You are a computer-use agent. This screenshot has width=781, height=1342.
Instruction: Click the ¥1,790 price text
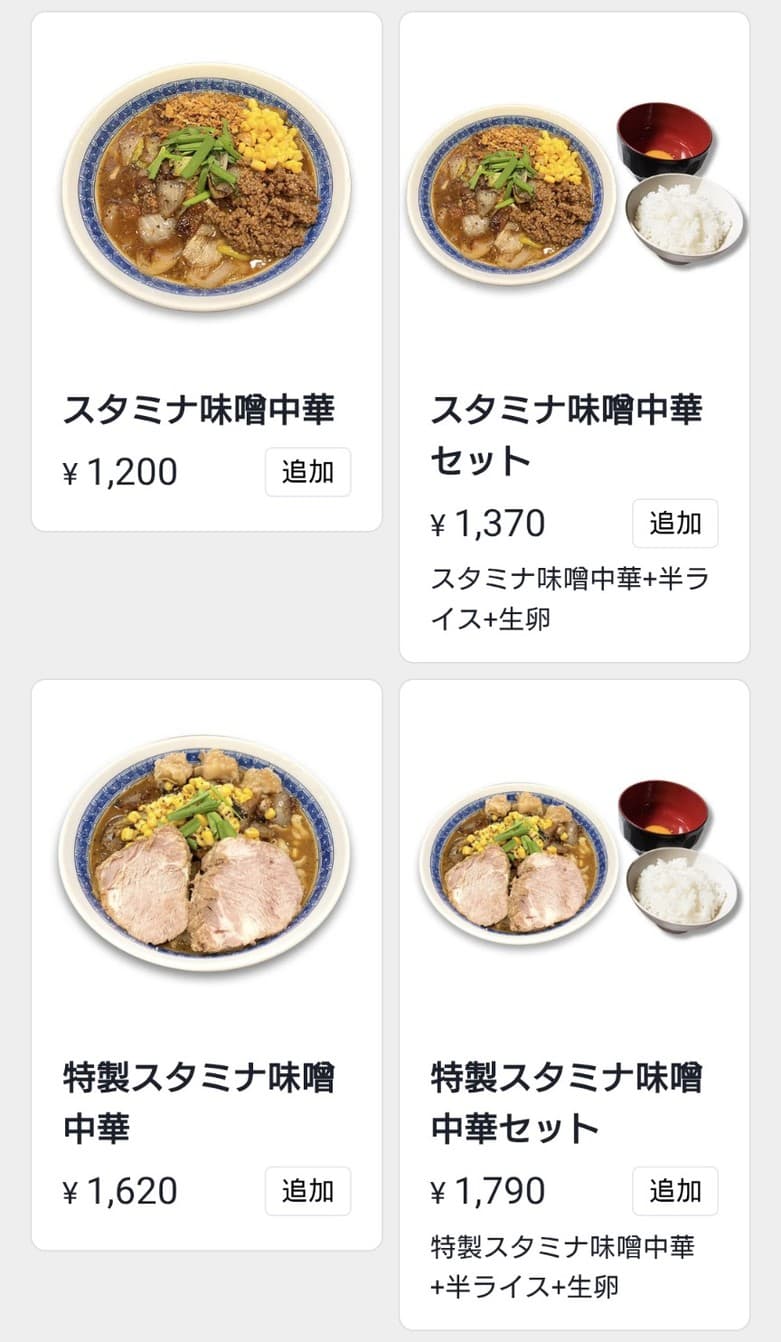click(x=489, y=1192)
